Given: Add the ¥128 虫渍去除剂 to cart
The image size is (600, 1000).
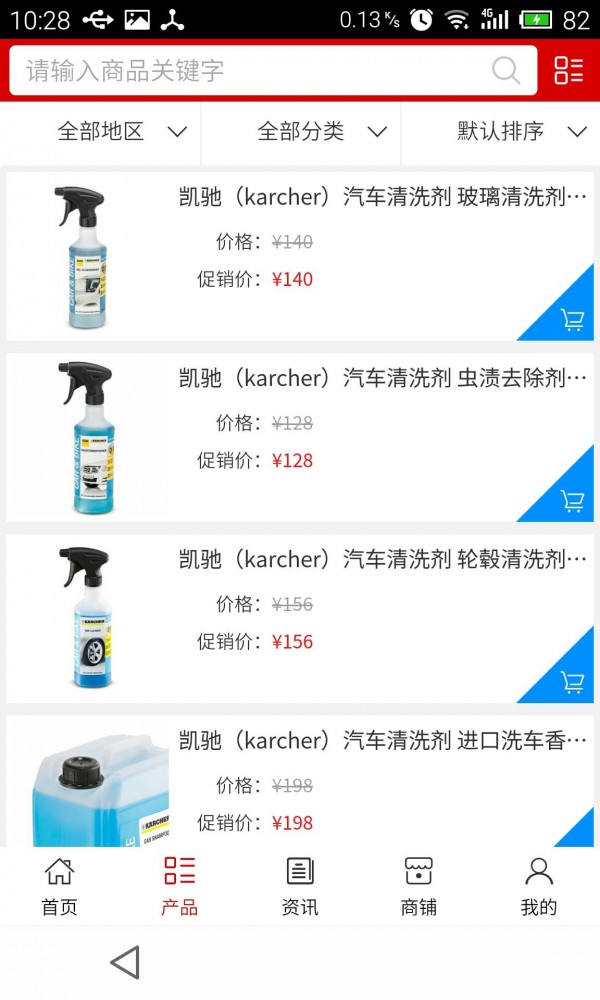Looking at the screenshot, I should tap(572, 501).
